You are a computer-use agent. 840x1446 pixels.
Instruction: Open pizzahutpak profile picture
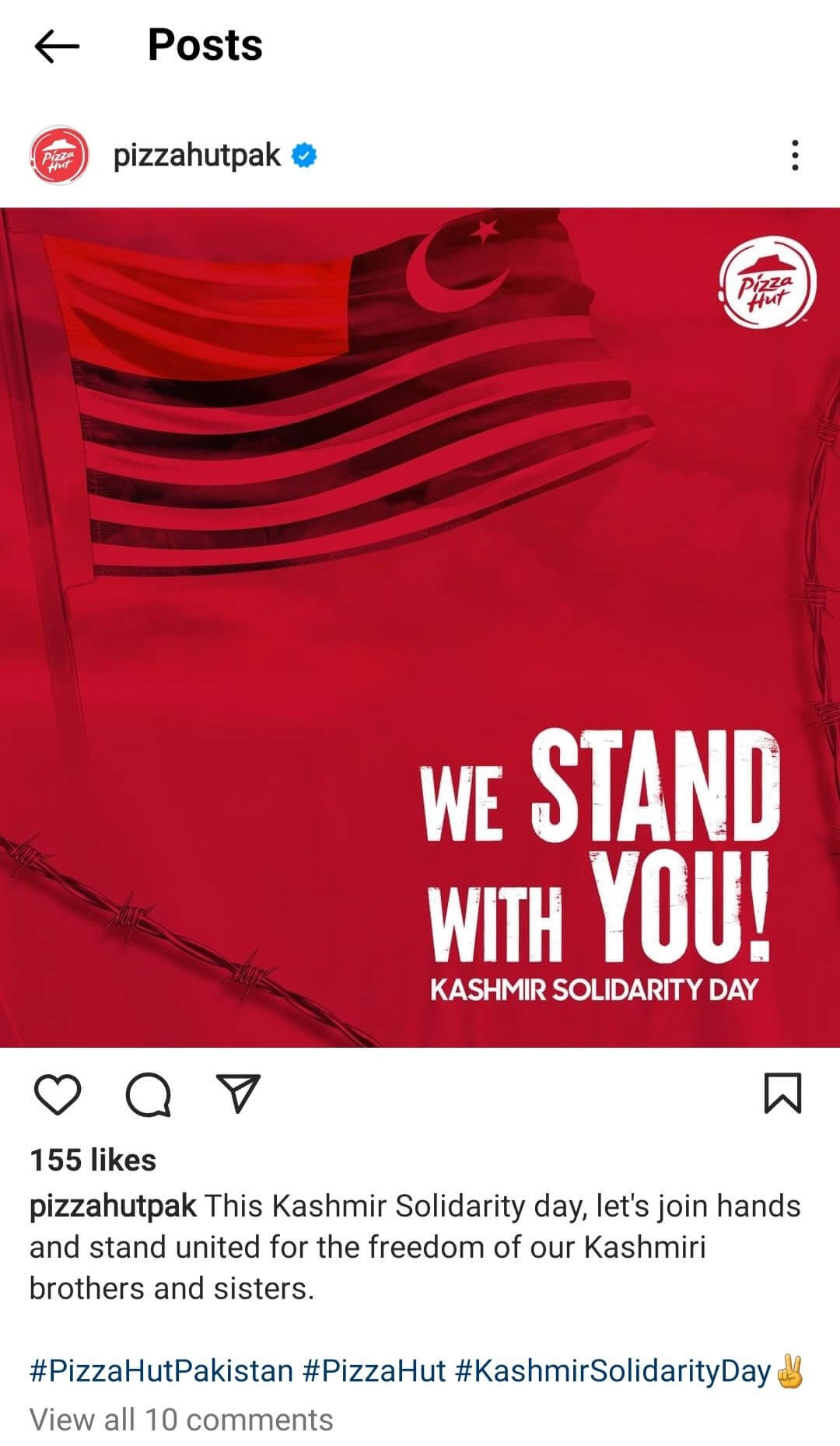tap(60, 156)
